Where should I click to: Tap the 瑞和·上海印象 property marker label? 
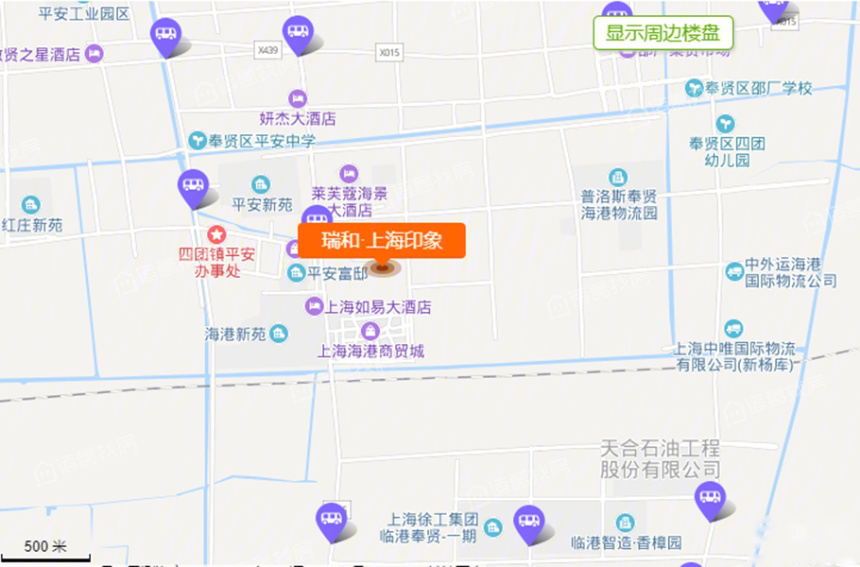pos(382,240)
